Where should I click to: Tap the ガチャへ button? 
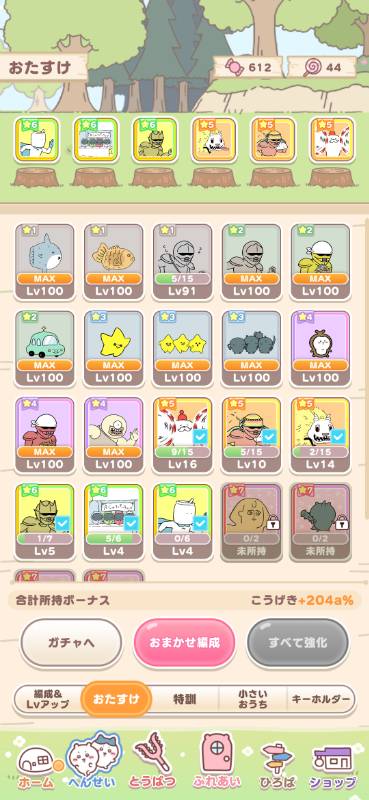(x=71, y=643)
